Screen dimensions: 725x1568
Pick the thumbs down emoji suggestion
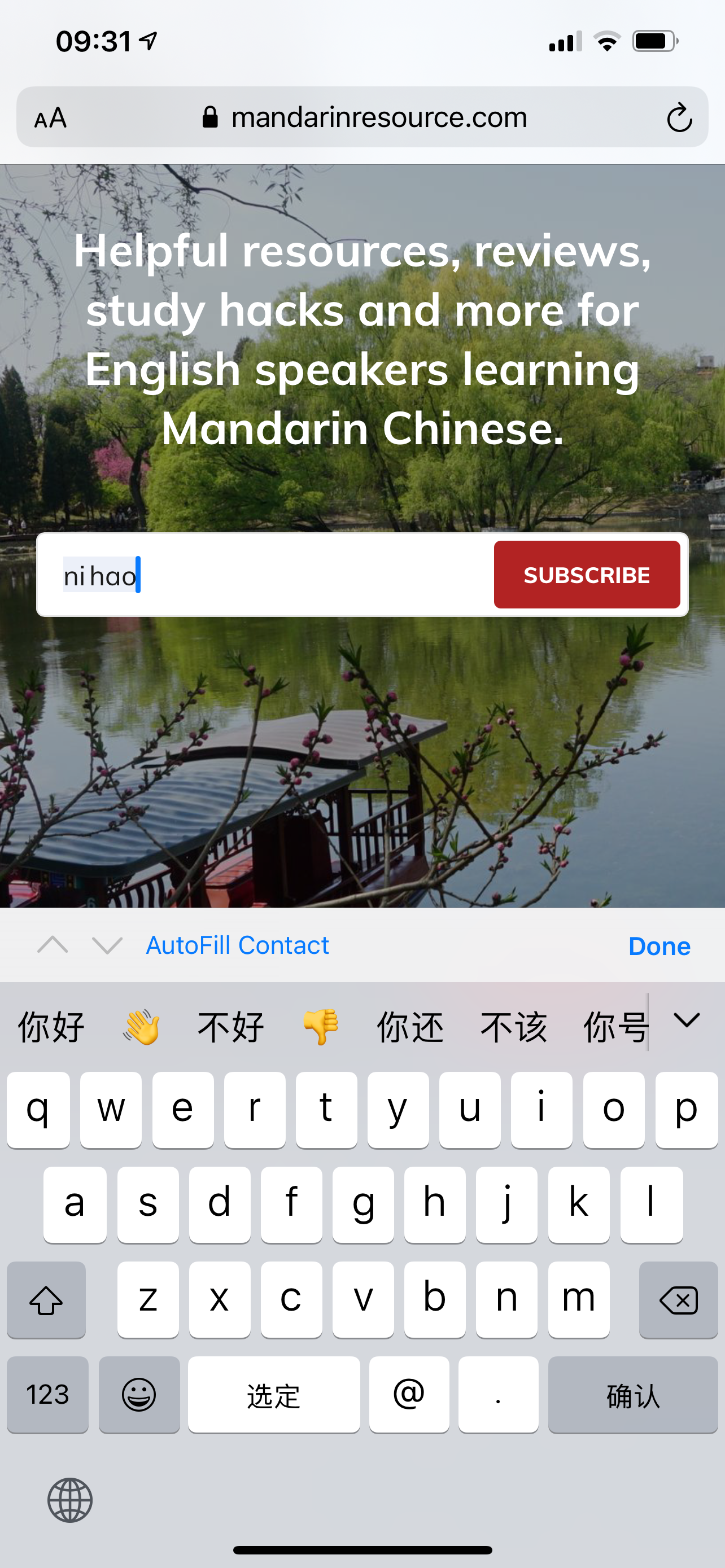(x=321, y=1027)
